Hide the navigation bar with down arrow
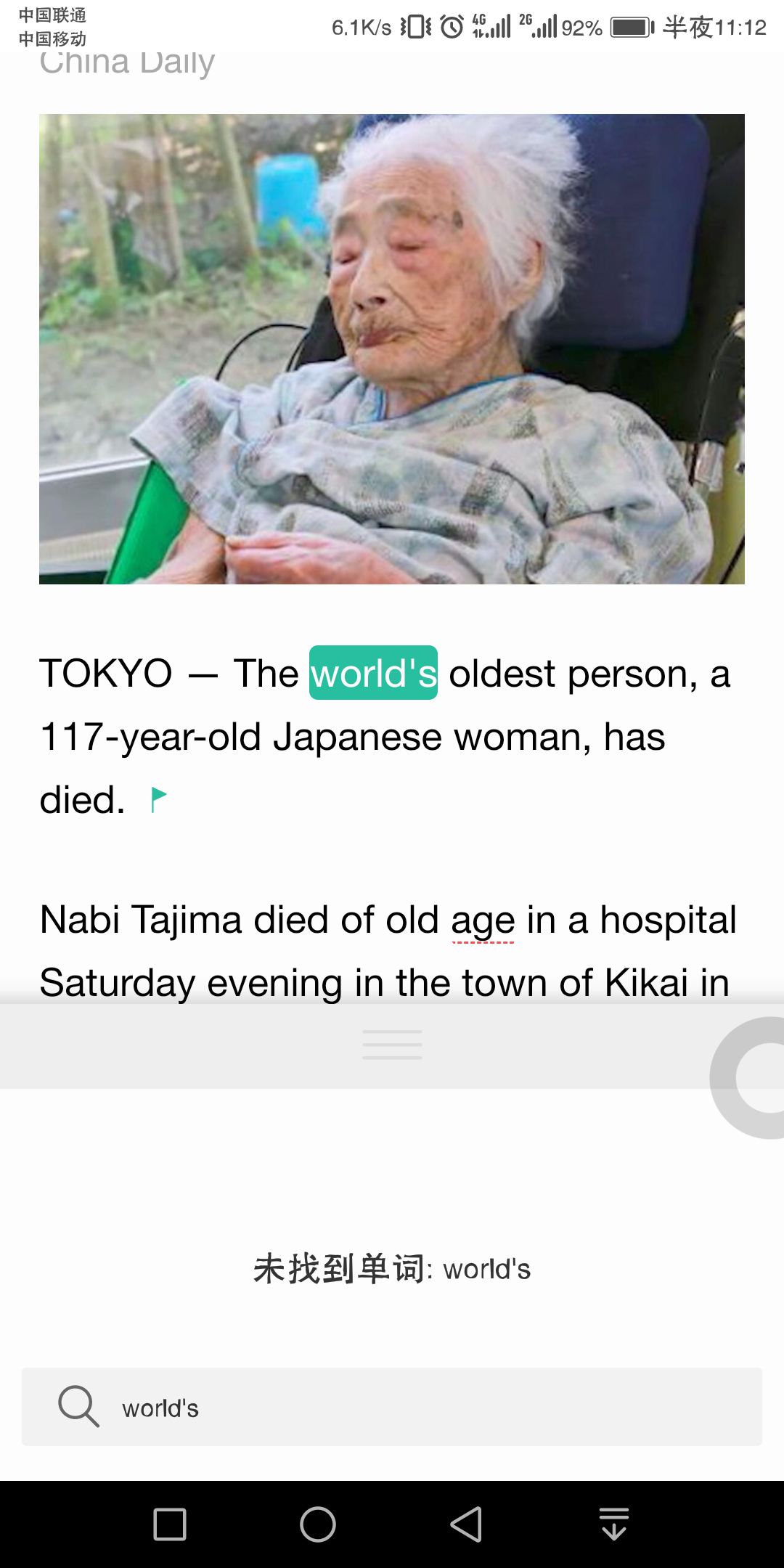This screenshot has height=1568, width=784. [614, 1524]
